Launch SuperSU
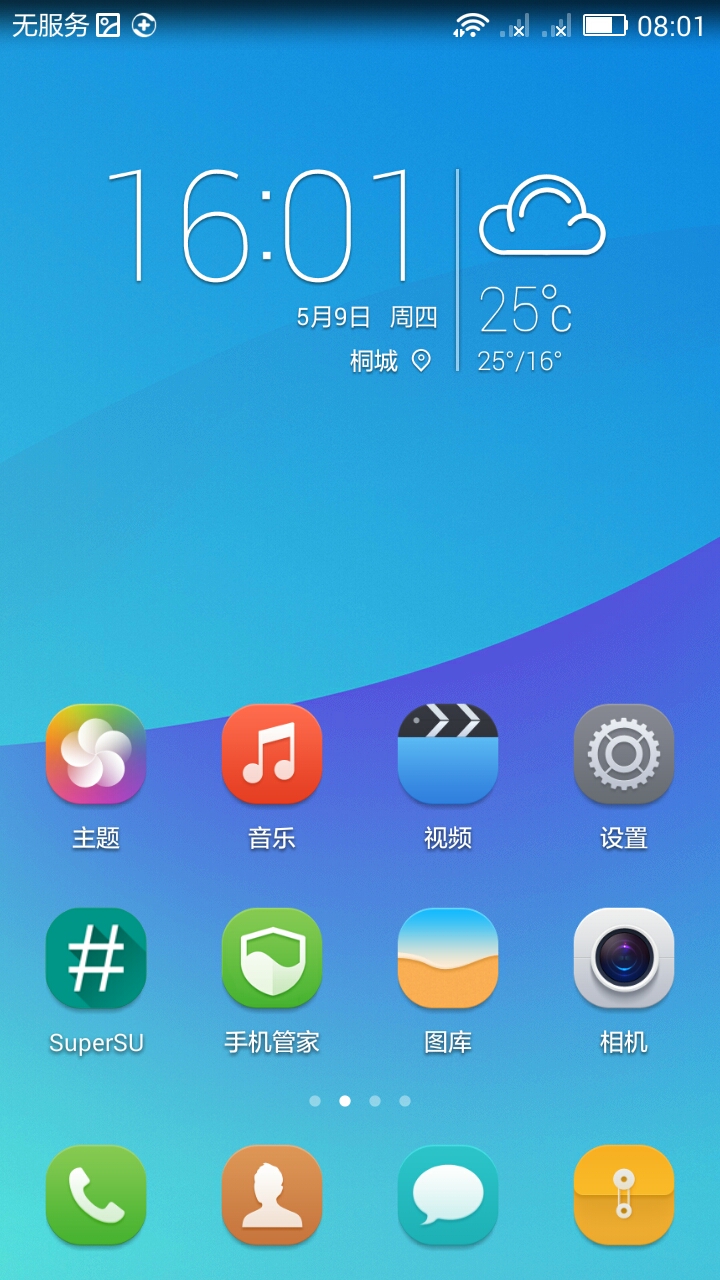The image size is (720, 1280). tap(96, 959)
